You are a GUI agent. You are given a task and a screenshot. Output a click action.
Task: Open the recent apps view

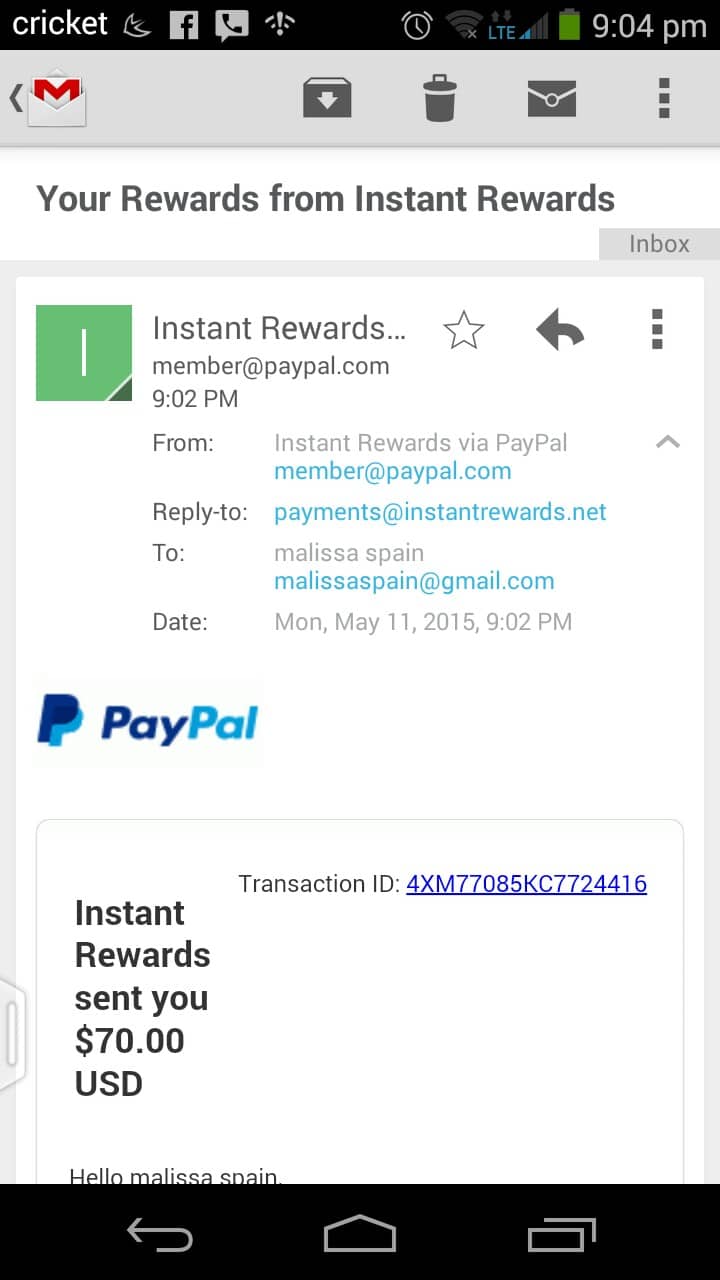pyautogui.click(x=561, y=1234)
